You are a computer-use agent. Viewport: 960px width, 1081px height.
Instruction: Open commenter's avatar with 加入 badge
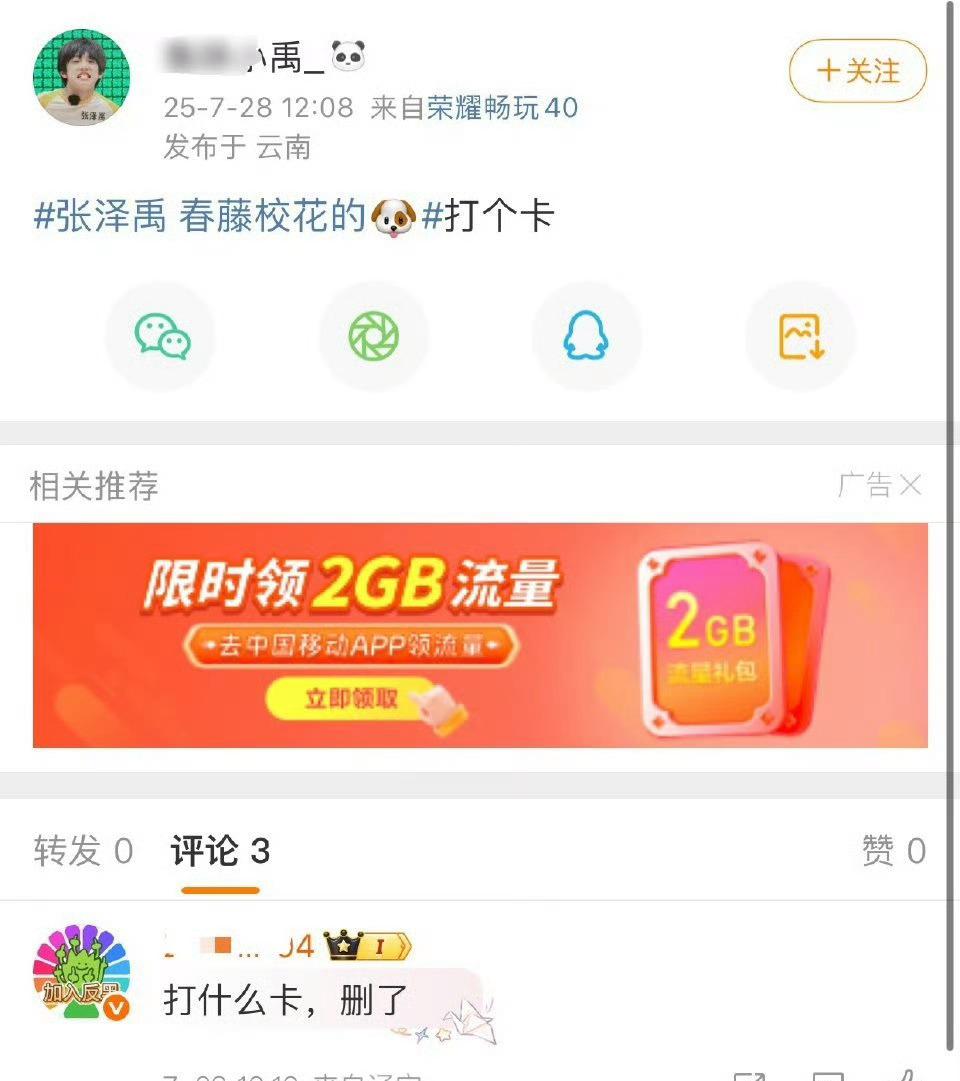tap(81, 972)
